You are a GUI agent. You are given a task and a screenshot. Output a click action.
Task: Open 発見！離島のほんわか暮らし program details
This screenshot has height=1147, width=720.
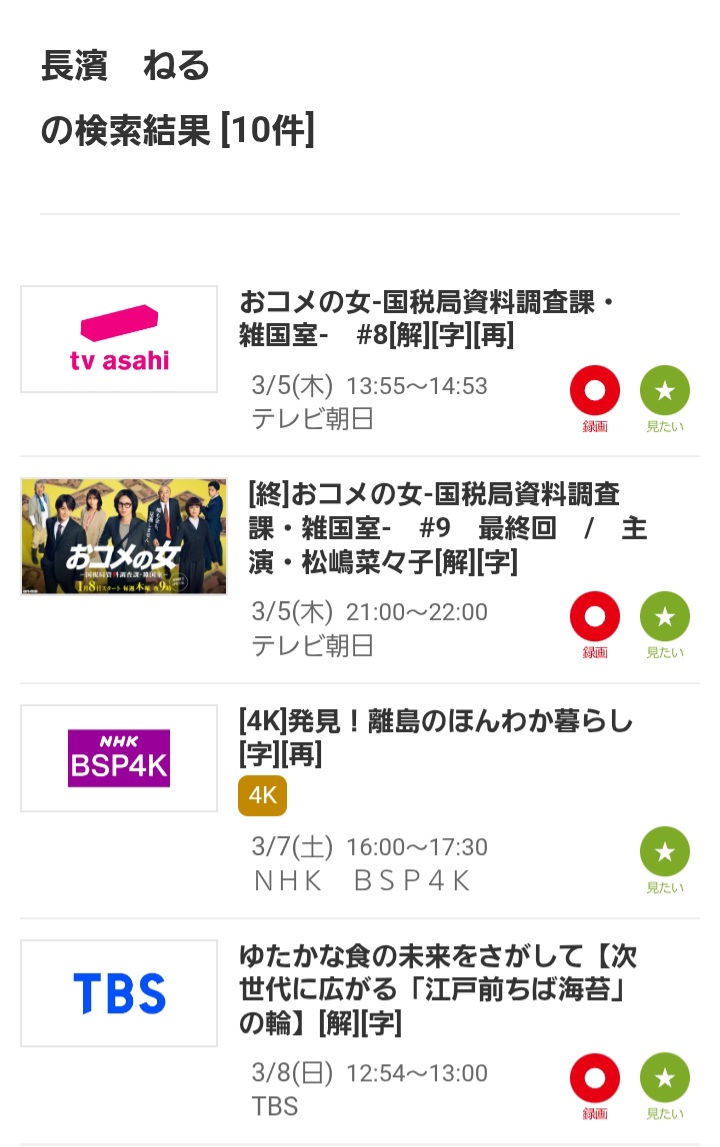[x=436, y=737]
